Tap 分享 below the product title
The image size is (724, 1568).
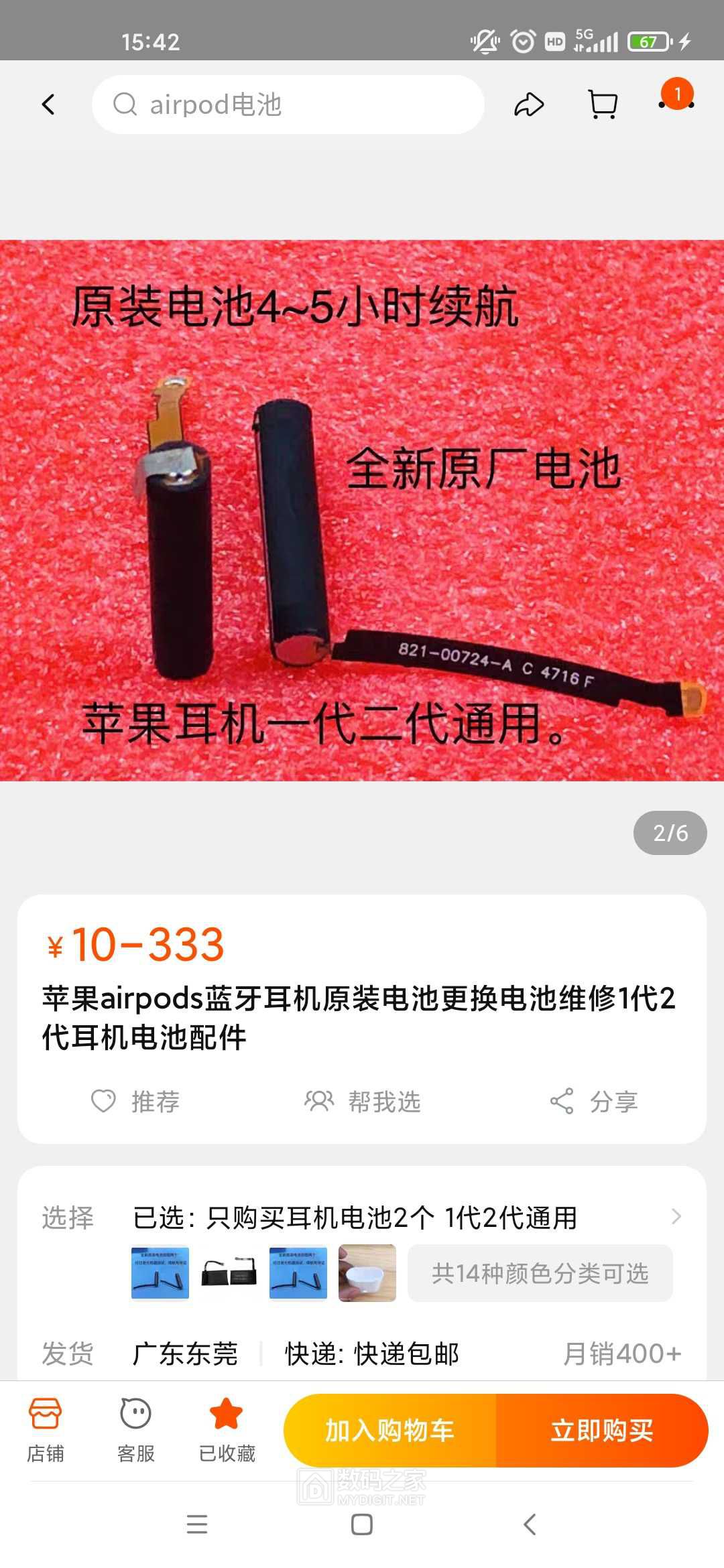(594, 1101)
